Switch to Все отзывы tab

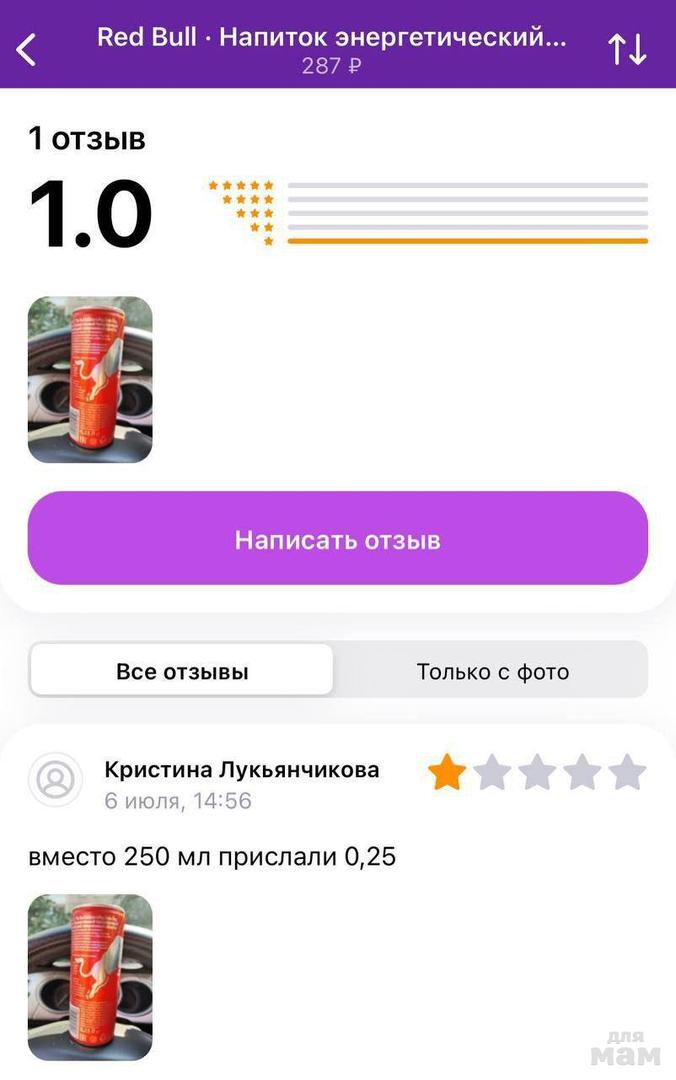pyautogui.click(x=182, y=671)
